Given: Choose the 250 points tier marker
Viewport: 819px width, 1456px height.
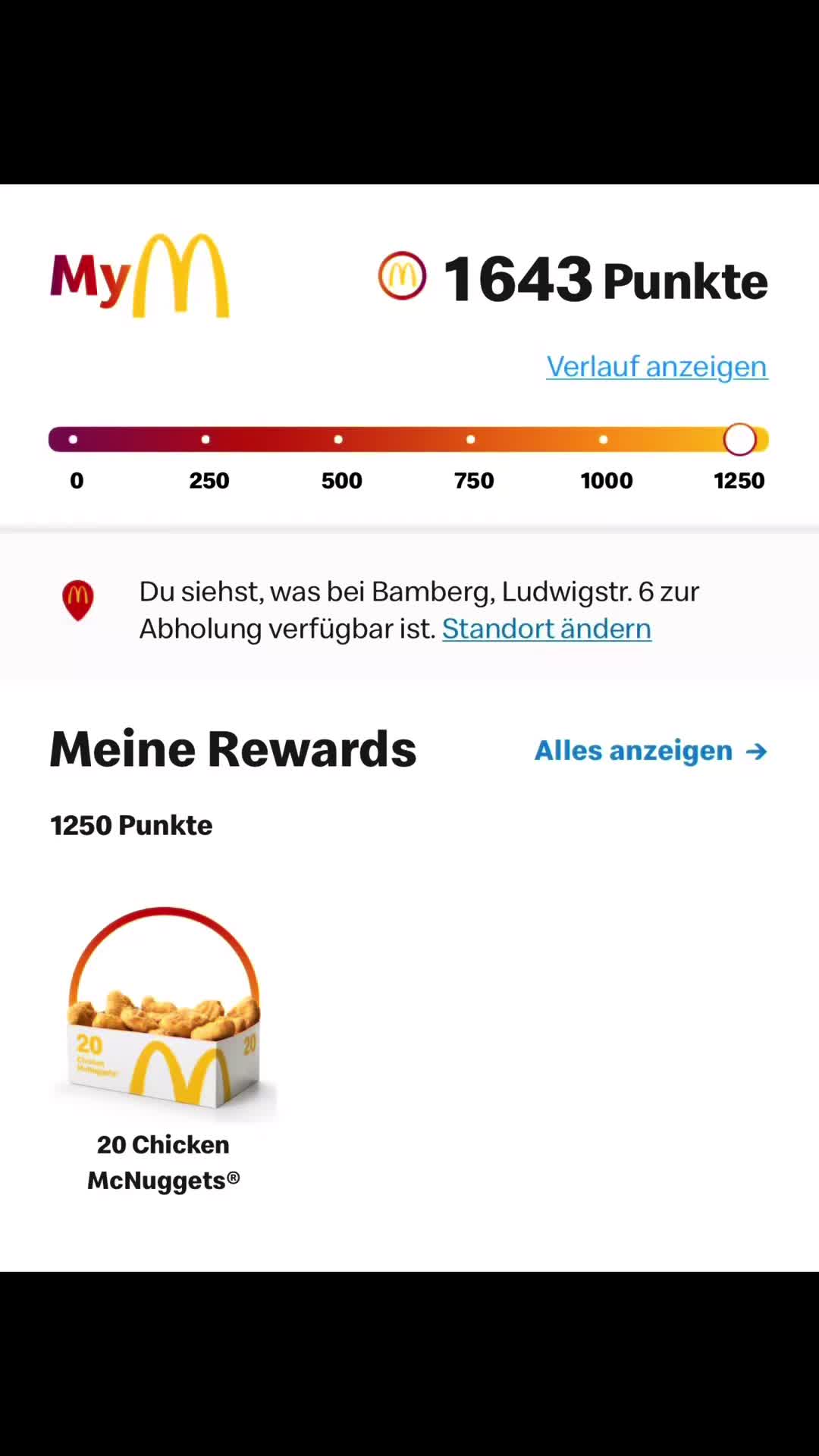Looking at the screenshot, I should pos(206,439).
